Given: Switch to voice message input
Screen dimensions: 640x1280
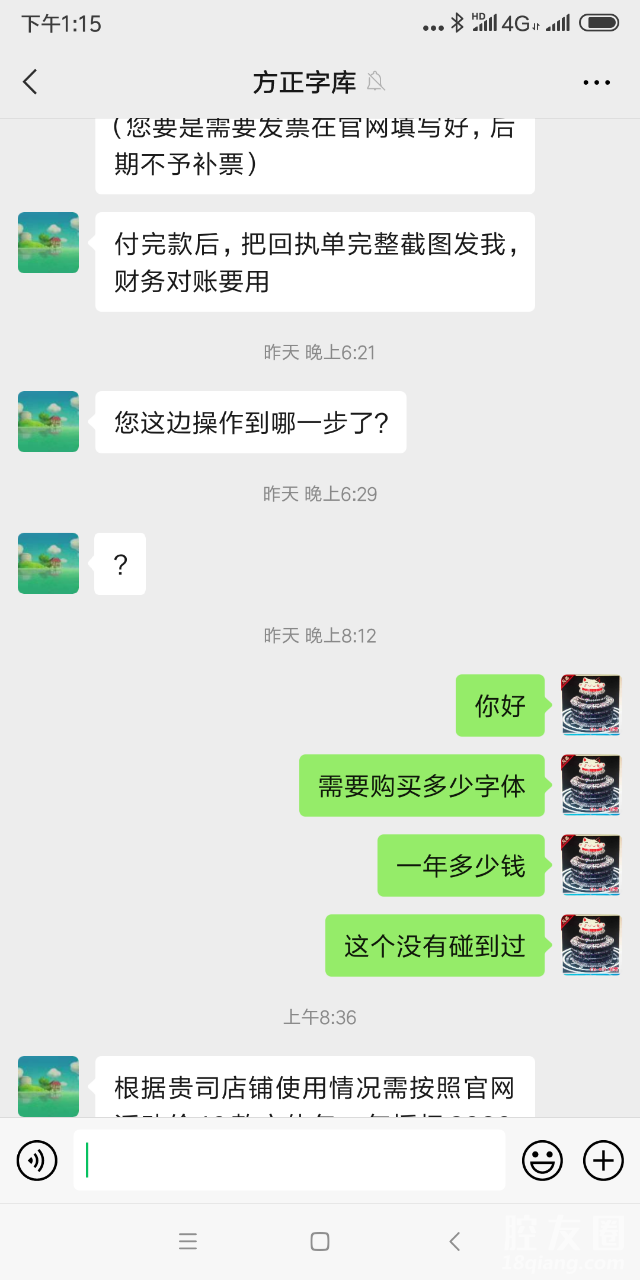Looking at the screenshot, I should coord(37,1160).
